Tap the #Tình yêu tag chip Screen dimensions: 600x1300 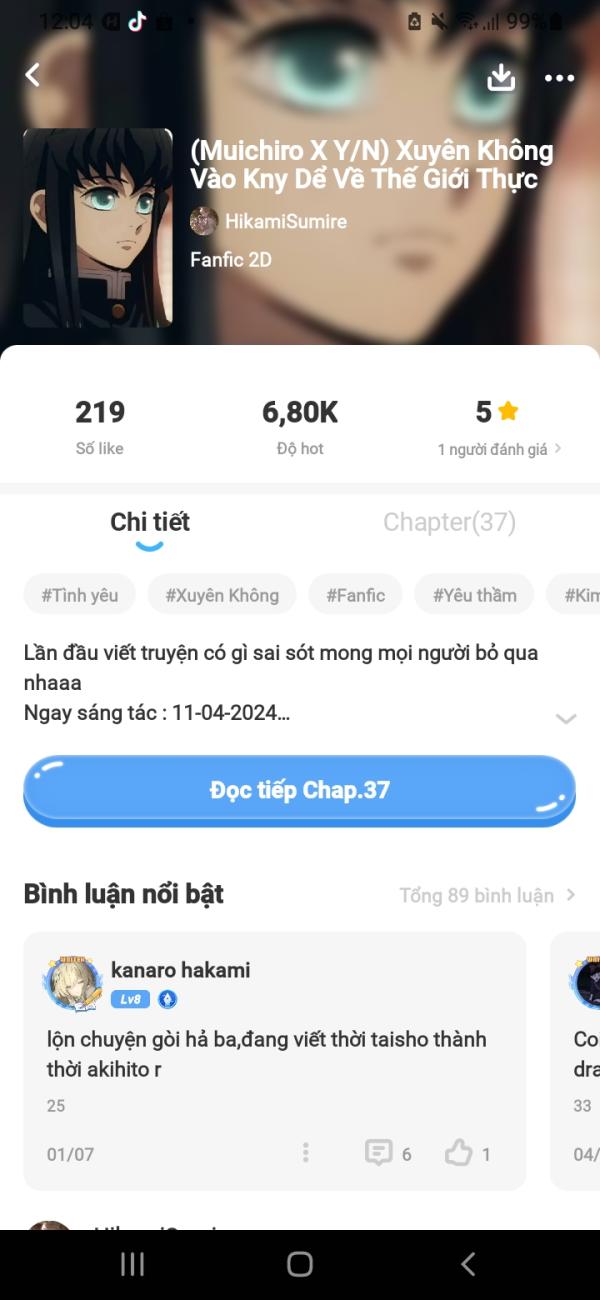(80, 595)
